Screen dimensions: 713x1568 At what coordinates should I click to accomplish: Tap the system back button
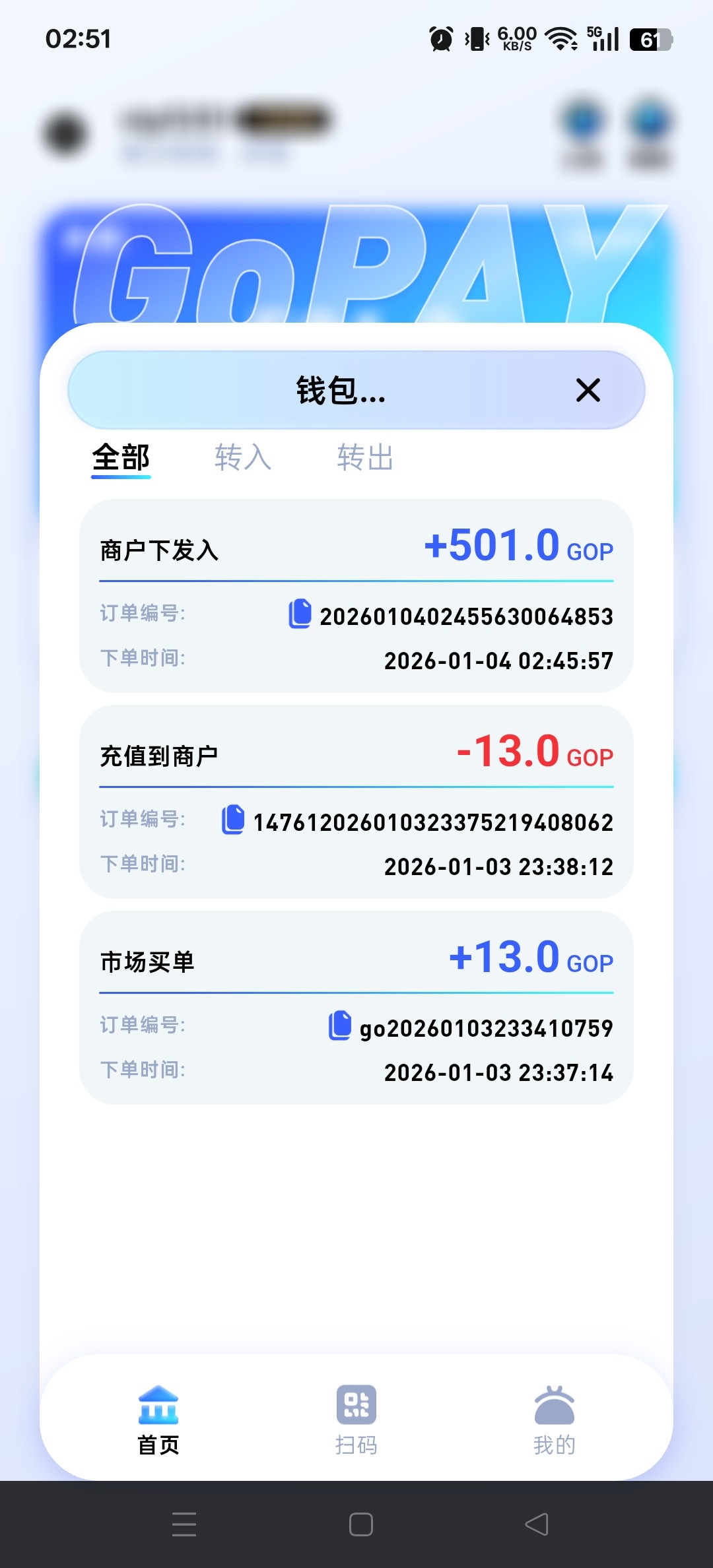(537, 1524)
